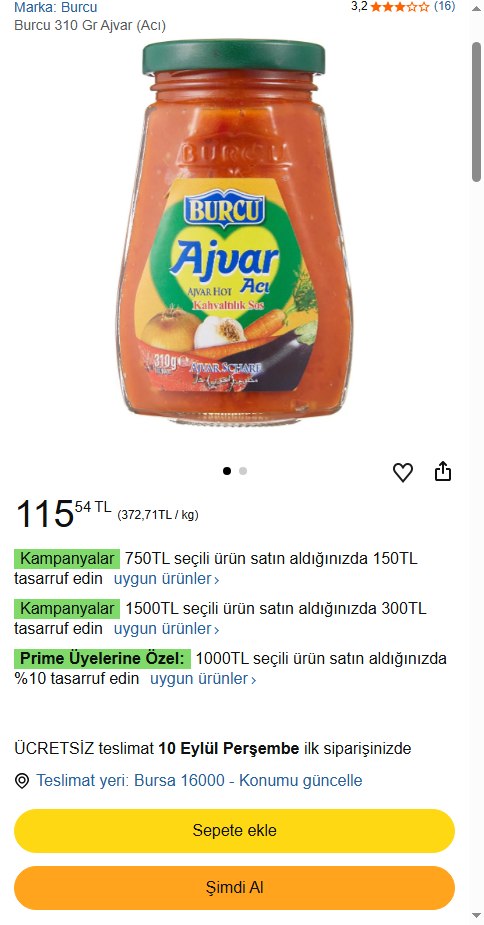The width and height of the screenshot is (484, 925).
Task: Add the Ajvar to your wish list
Action: [x=403, y=473]
